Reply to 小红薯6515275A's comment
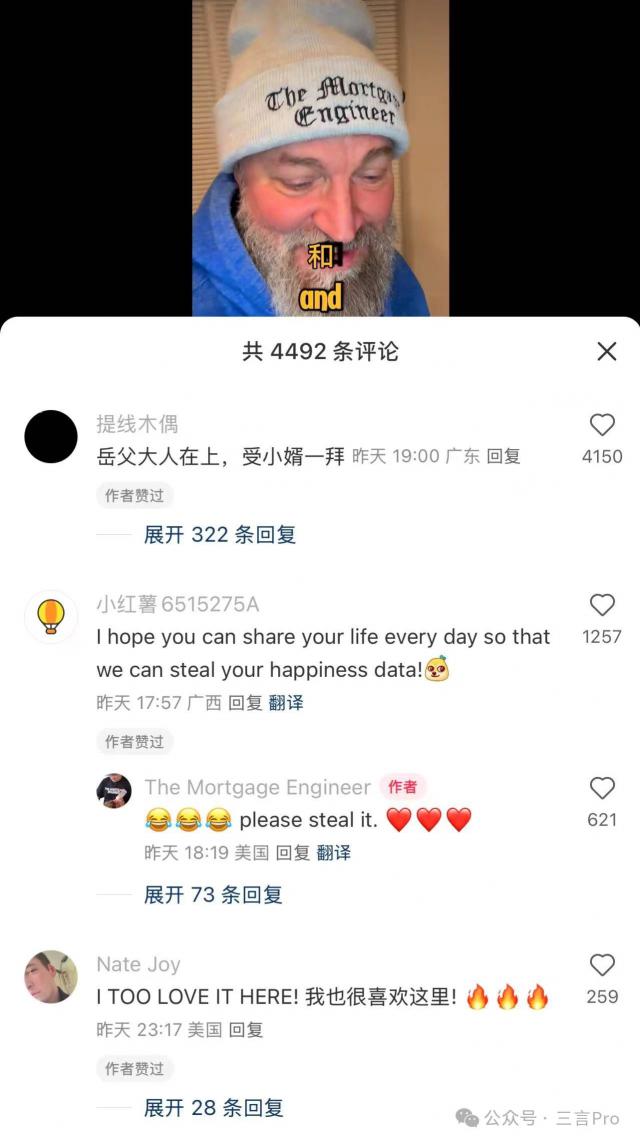The height and width of the screenshot is (1144, 640). 245,703
